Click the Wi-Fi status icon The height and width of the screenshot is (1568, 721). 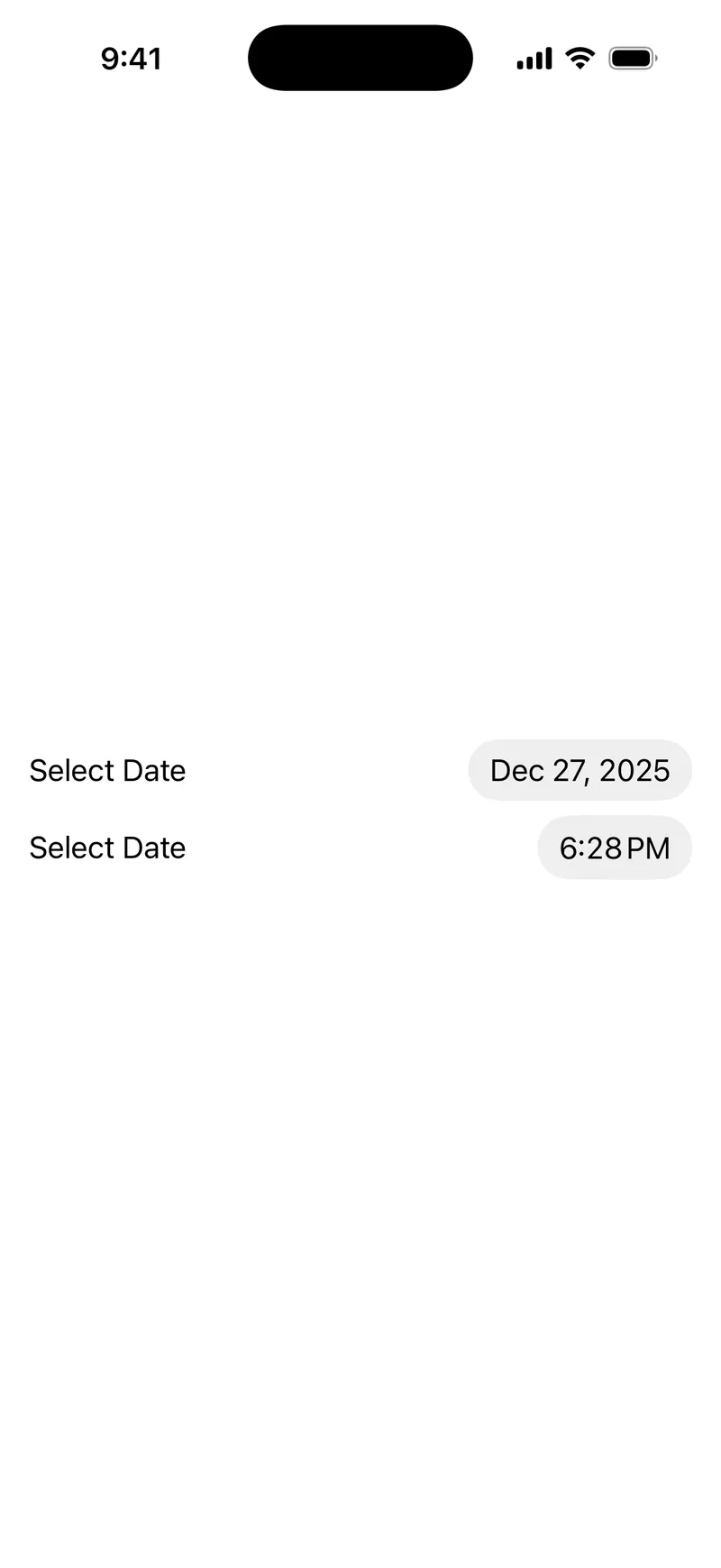coord(580,58)
